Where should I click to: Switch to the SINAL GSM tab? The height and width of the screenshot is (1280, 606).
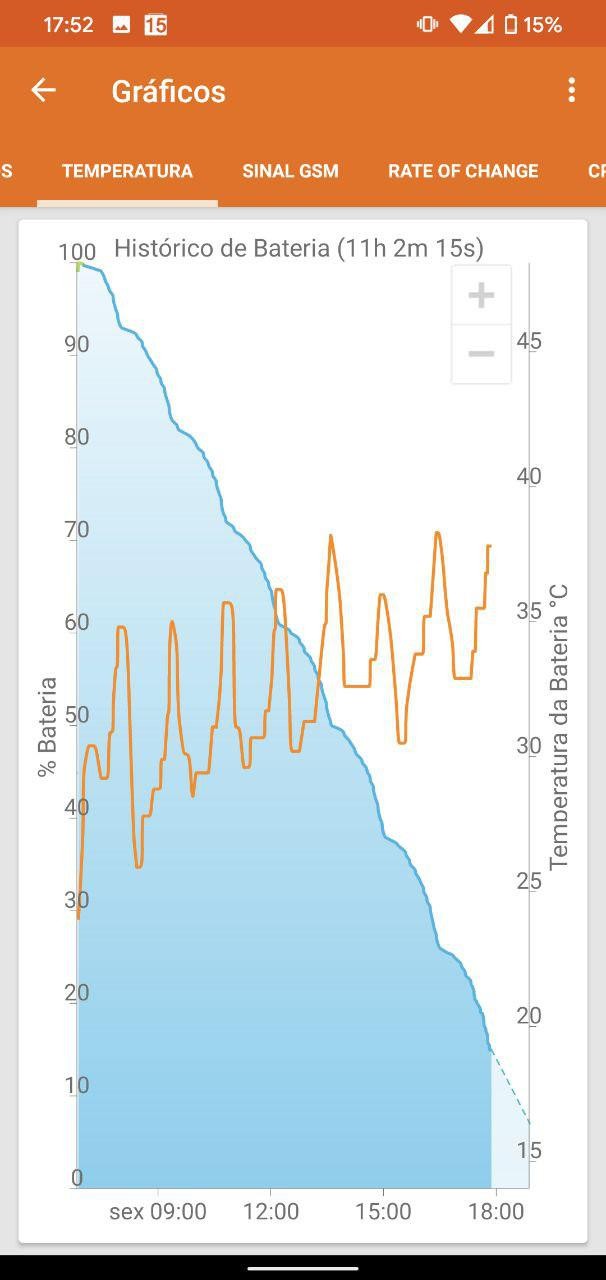pyautogui.click(x=290, y=171)
